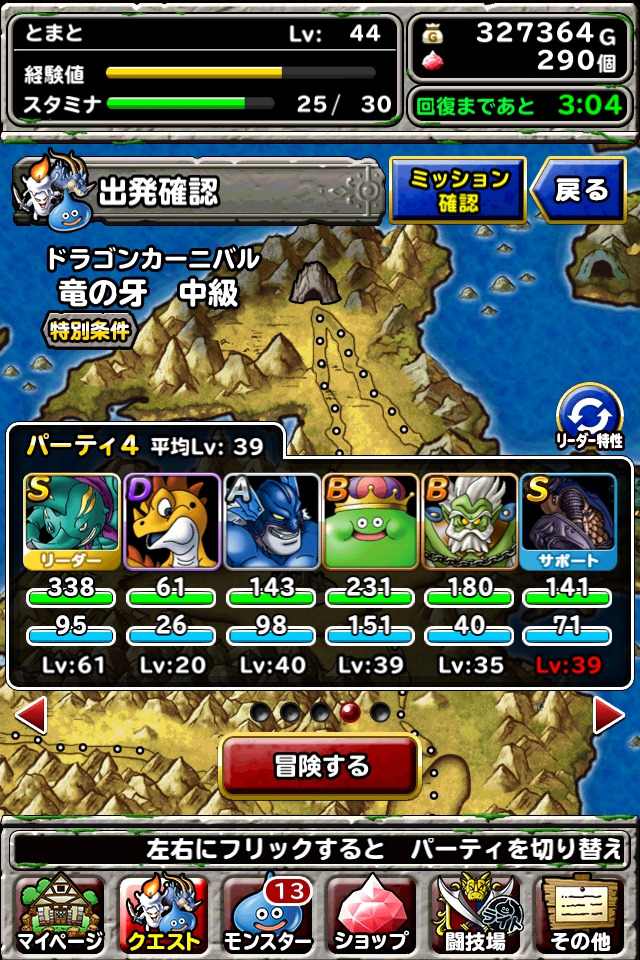Viewport: 640px width, 960px height.
Task: Open the ミッション確認 button
Action: [458, 190]
